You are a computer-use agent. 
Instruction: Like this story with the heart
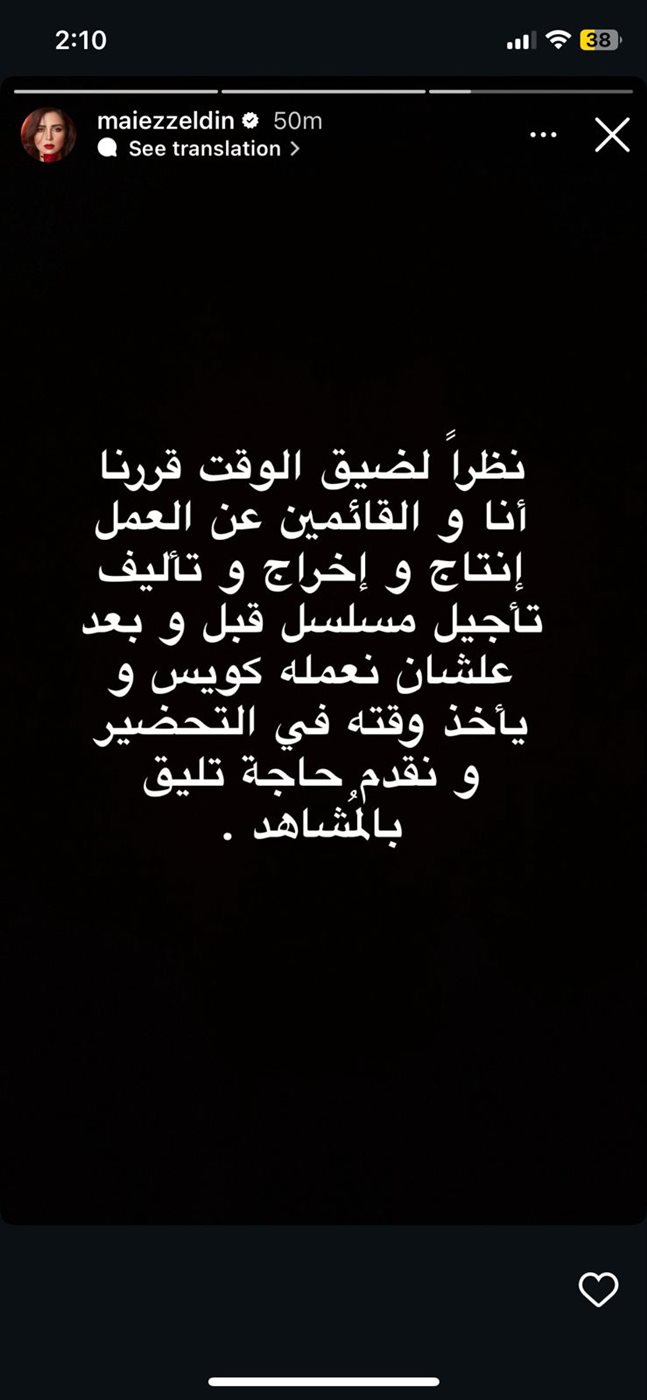[599, 1289]
